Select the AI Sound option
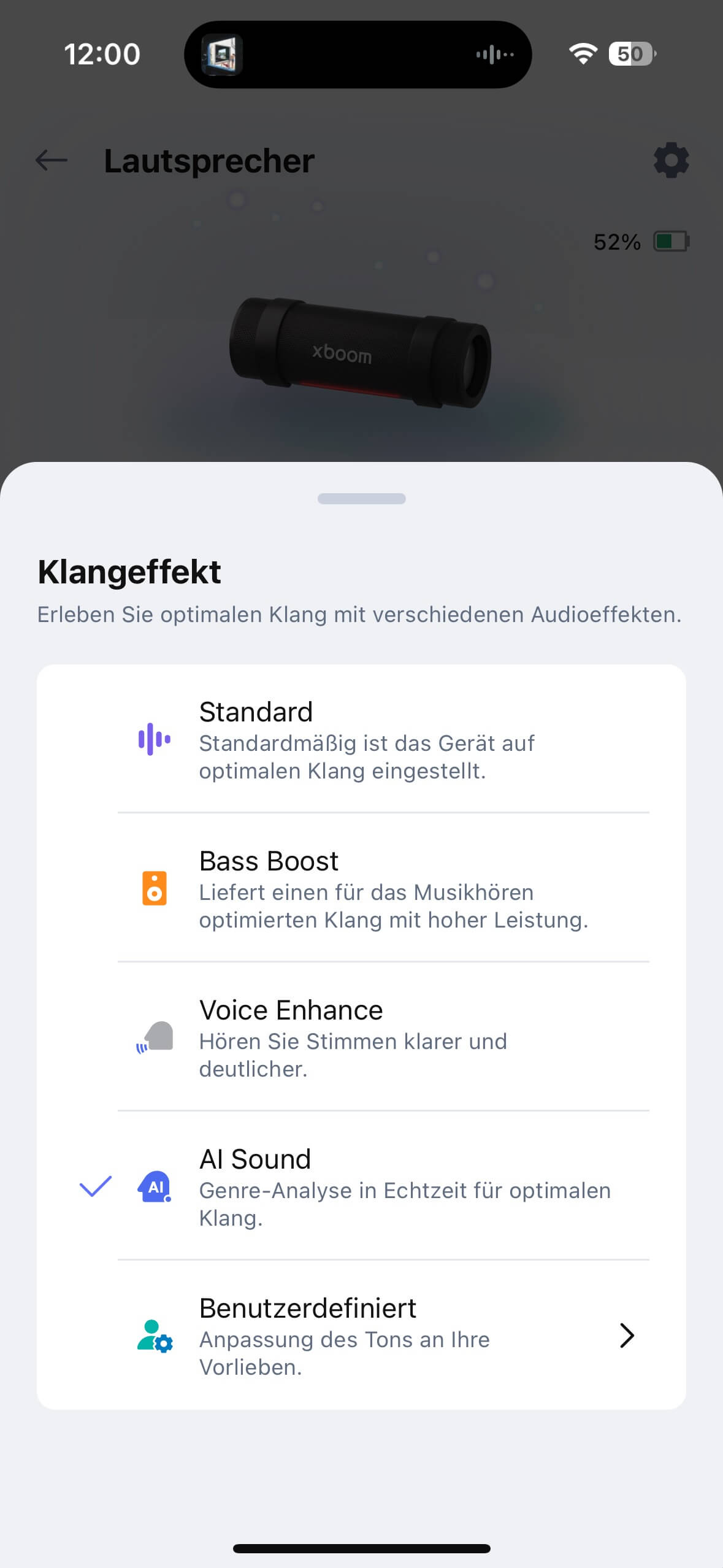Screen dimensions: 723x1568 coord(362,1186)
